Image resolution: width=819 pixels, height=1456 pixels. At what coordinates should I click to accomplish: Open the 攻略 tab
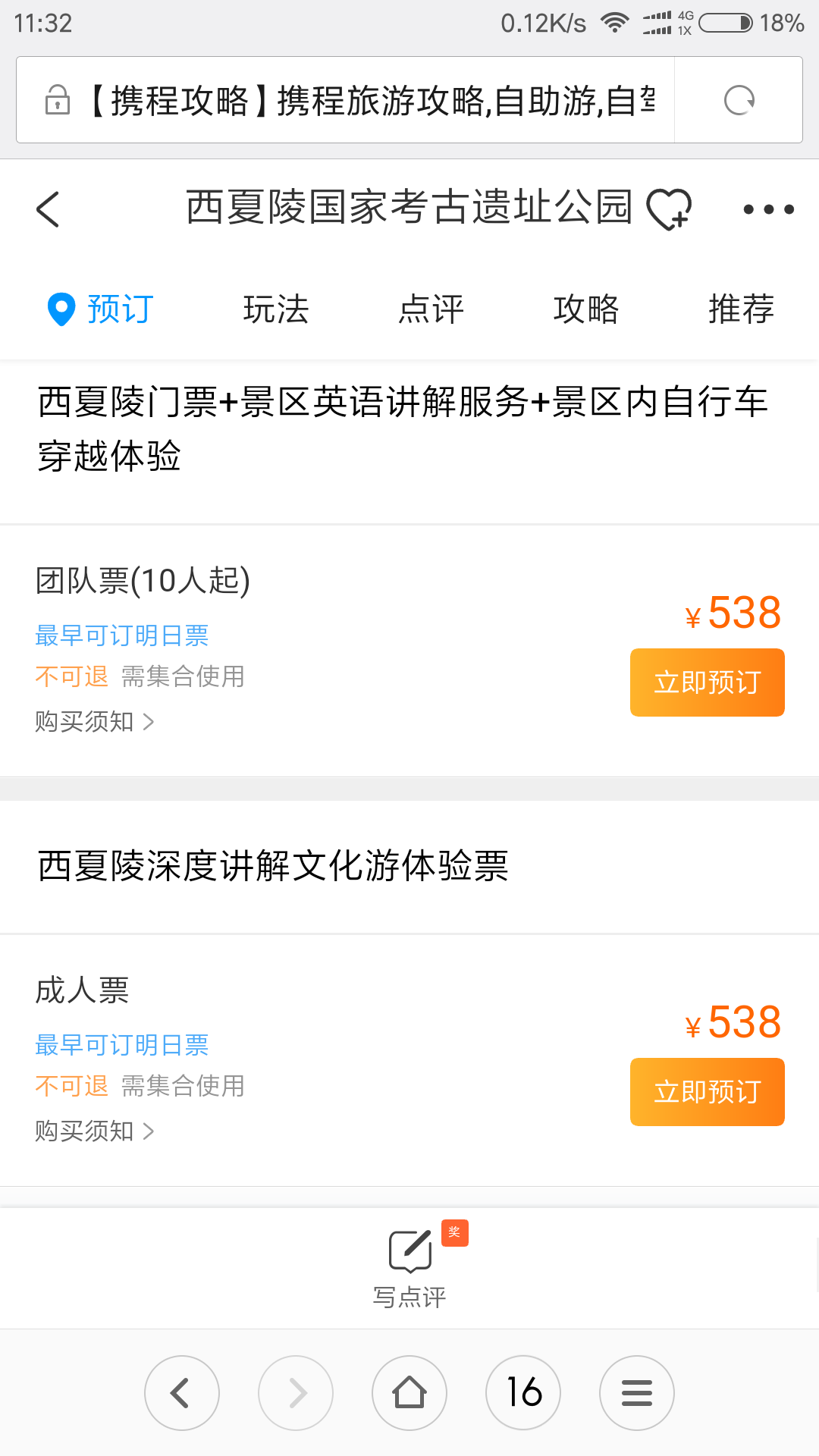(586, 309)
